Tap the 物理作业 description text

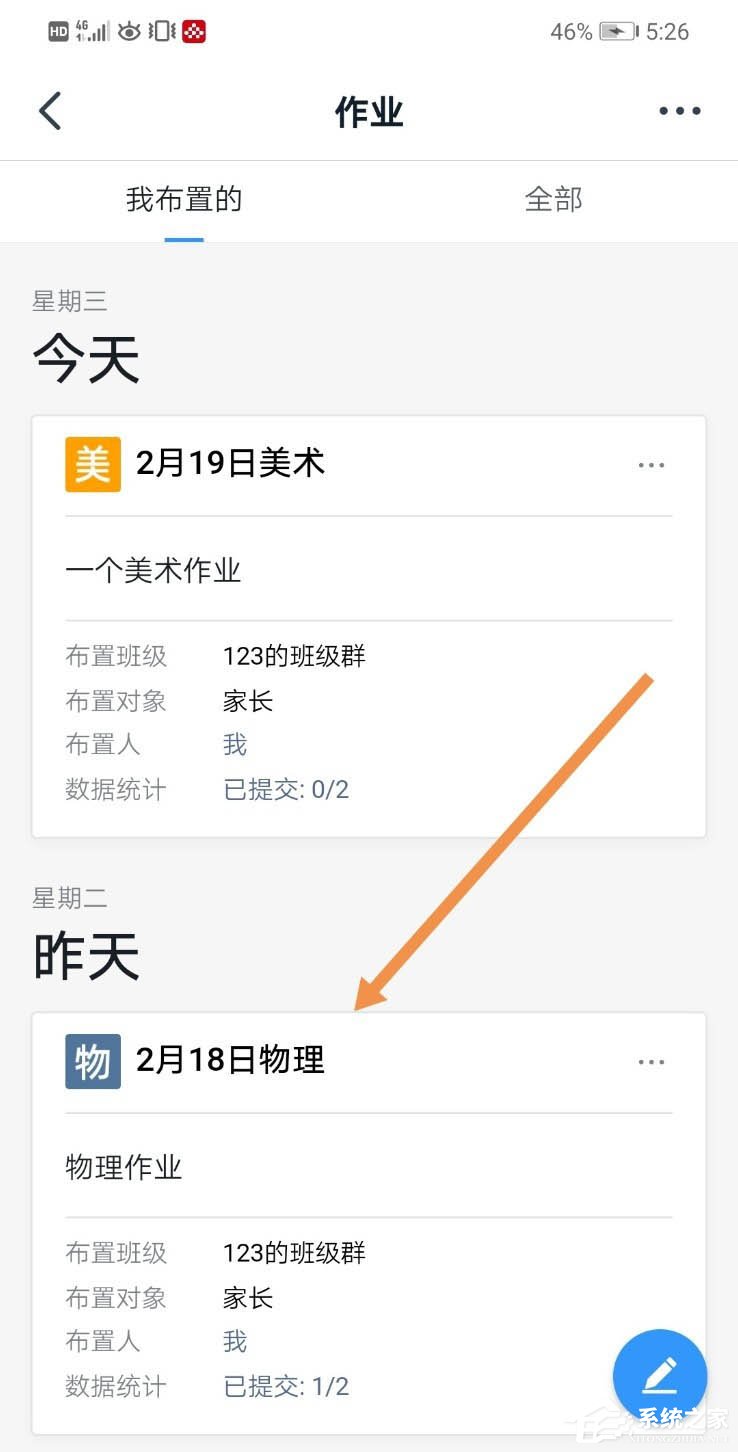pos(123,1167)
